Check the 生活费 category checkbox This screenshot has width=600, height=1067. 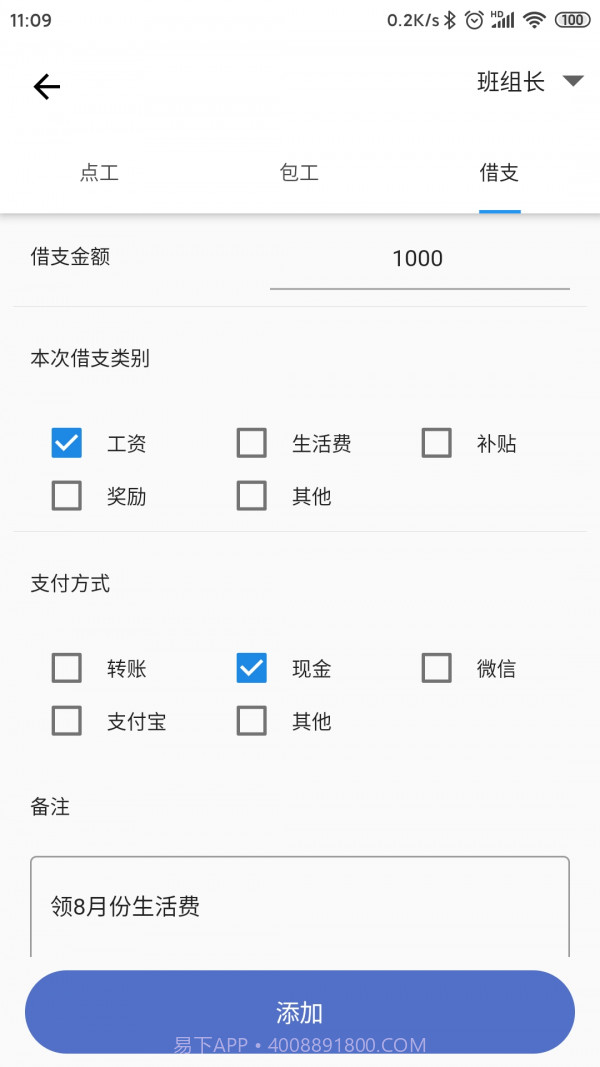(252, 443)
